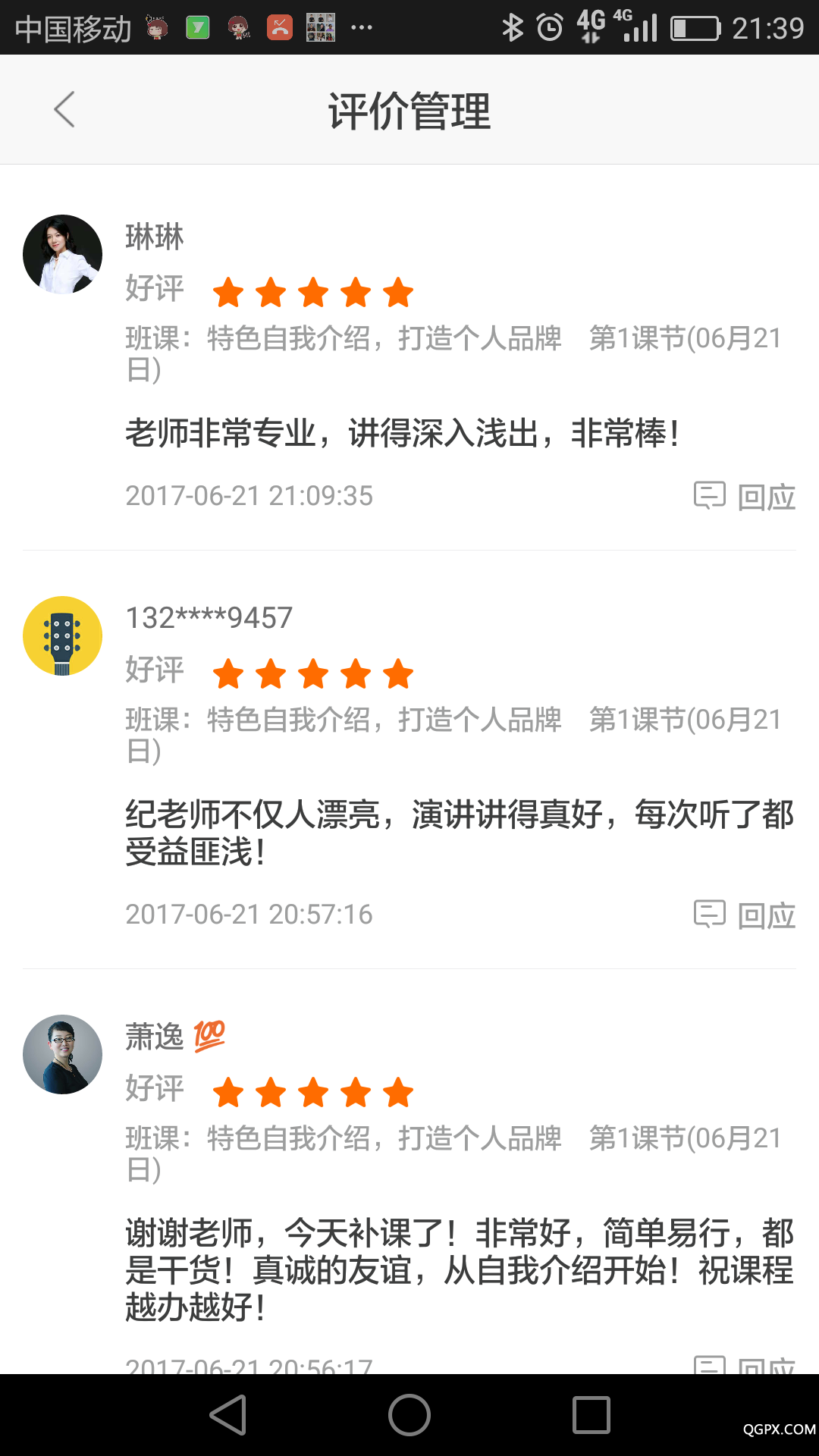Screen dimensions: 819x1456
Task: Open 琳琳's profile avatar
Action: (62, 254)
